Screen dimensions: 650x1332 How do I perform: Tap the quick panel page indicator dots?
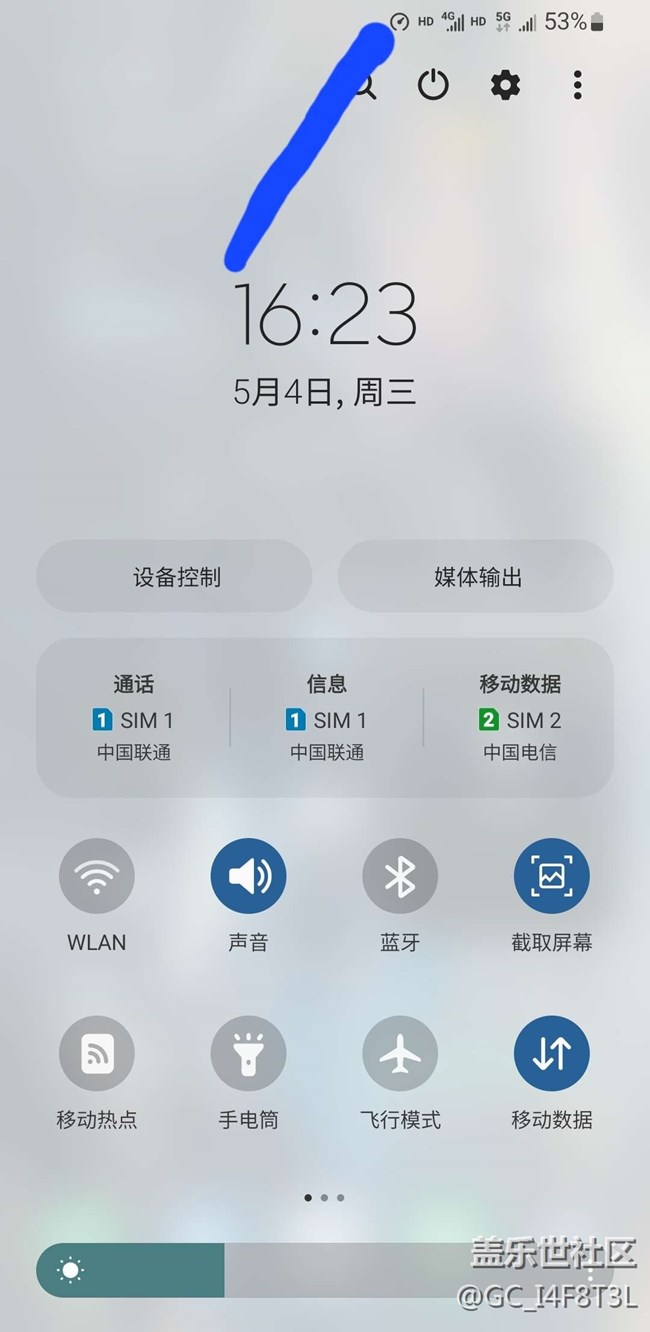[x=324, y=1197]
